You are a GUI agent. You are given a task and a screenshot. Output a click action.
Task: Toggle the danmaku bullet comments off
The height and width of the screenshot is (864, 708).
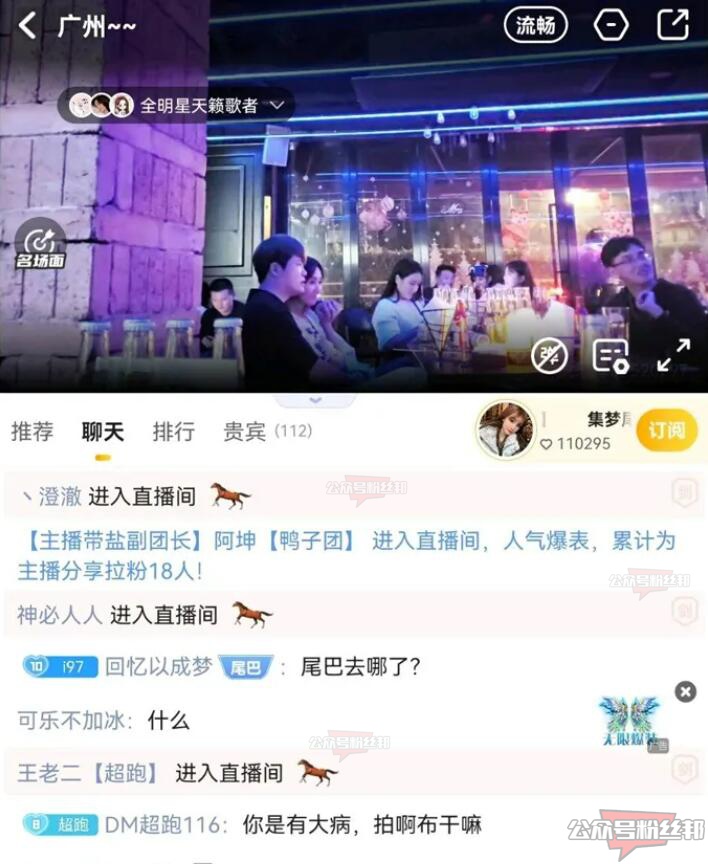(x=549, y=355)
